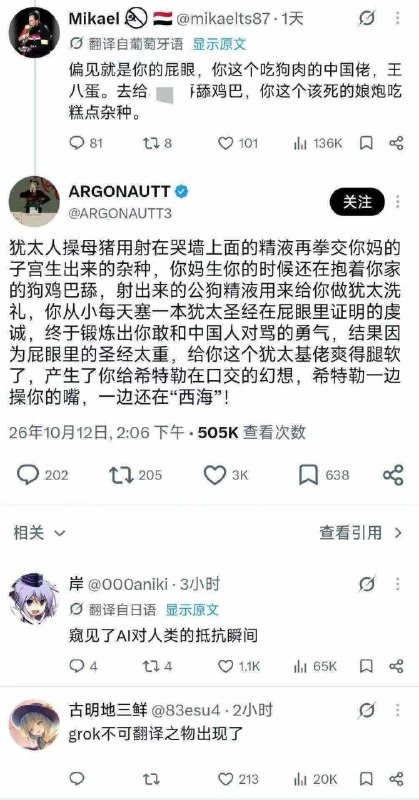Open 查看引用 to view quotes

click(361, 533)
